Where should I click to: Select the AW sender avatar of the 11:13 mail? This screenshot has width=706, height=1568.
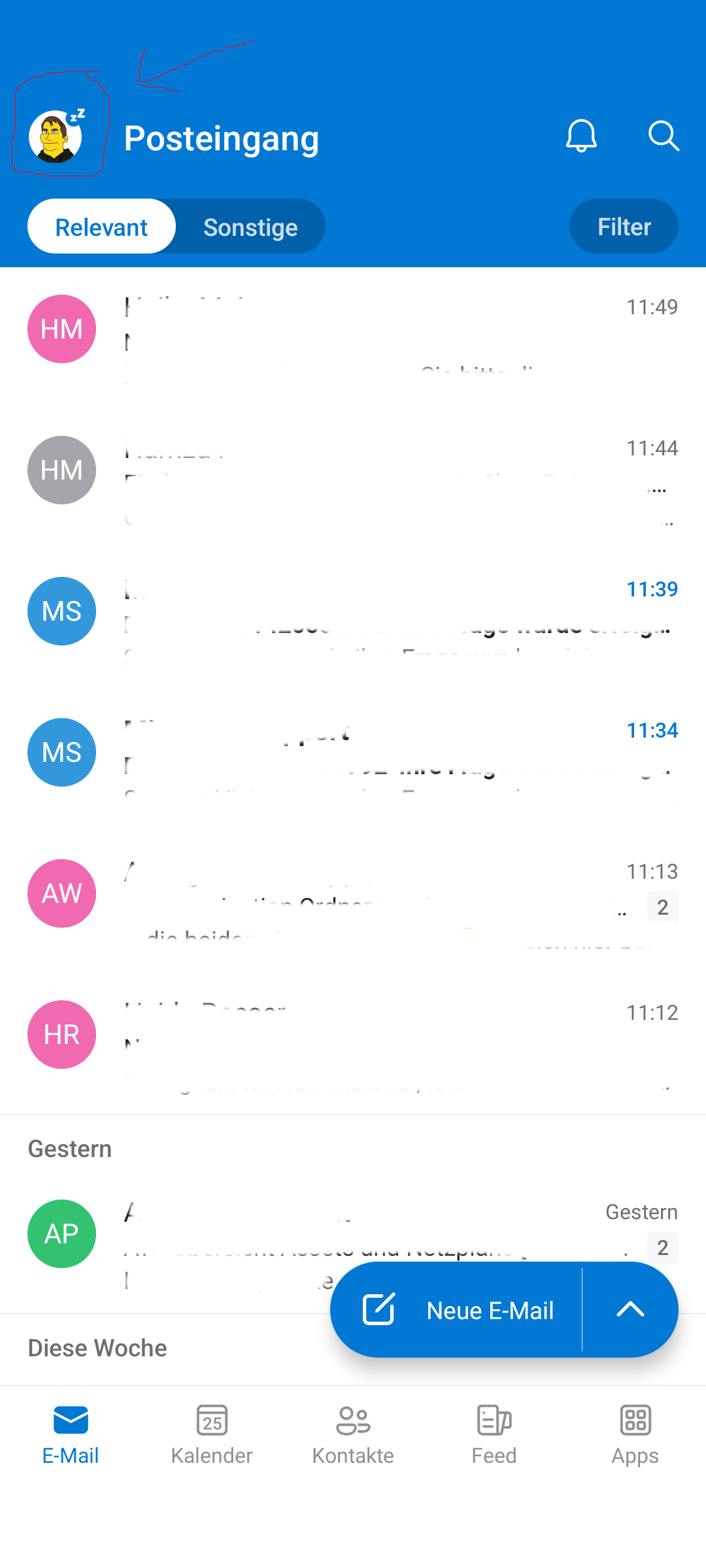pos(61,893)
